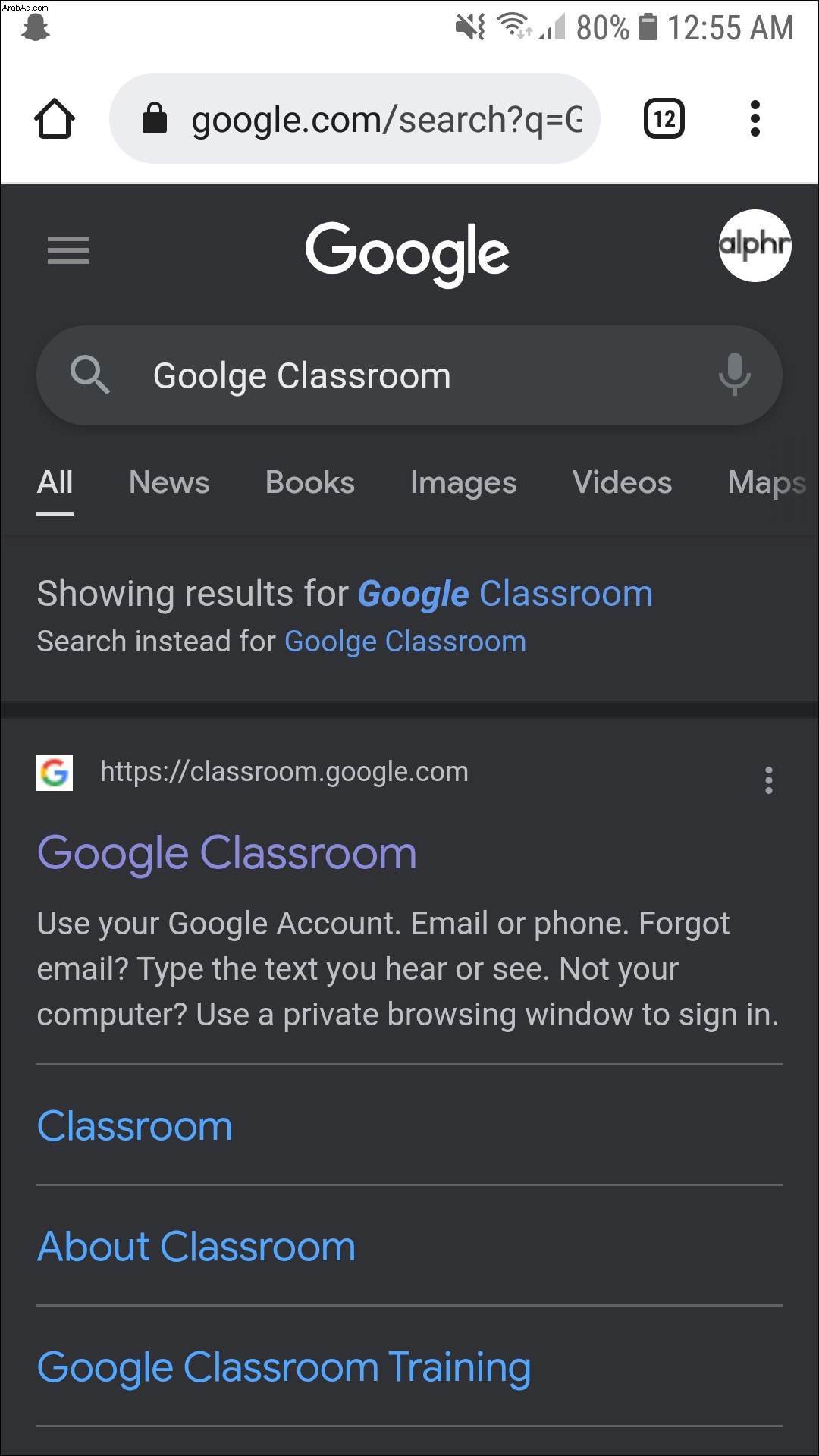819x1456 pixels.
Task: Switch to the Maps tab
Action: (767, 483)
